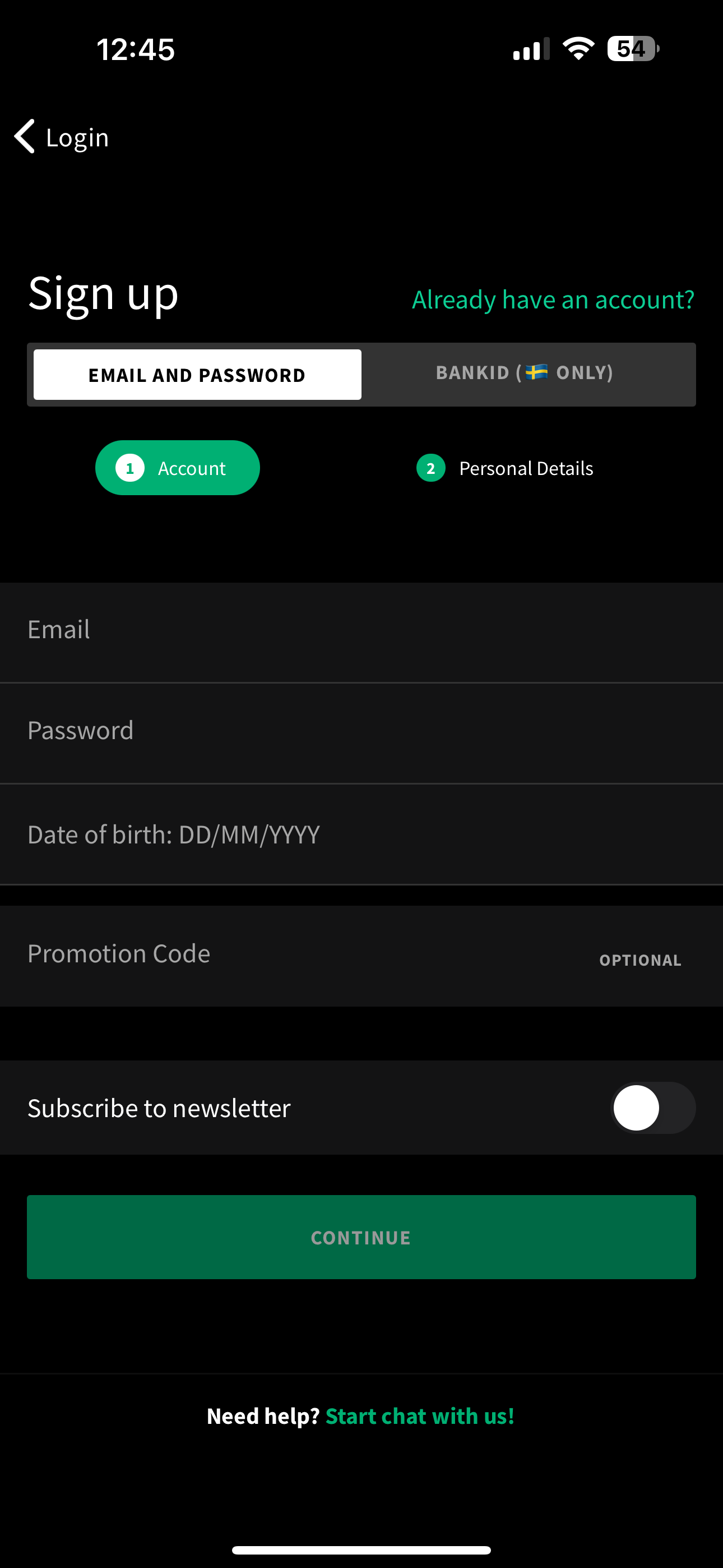
Task: Switch to the BANKID only sign up tab
Action: 524,373
